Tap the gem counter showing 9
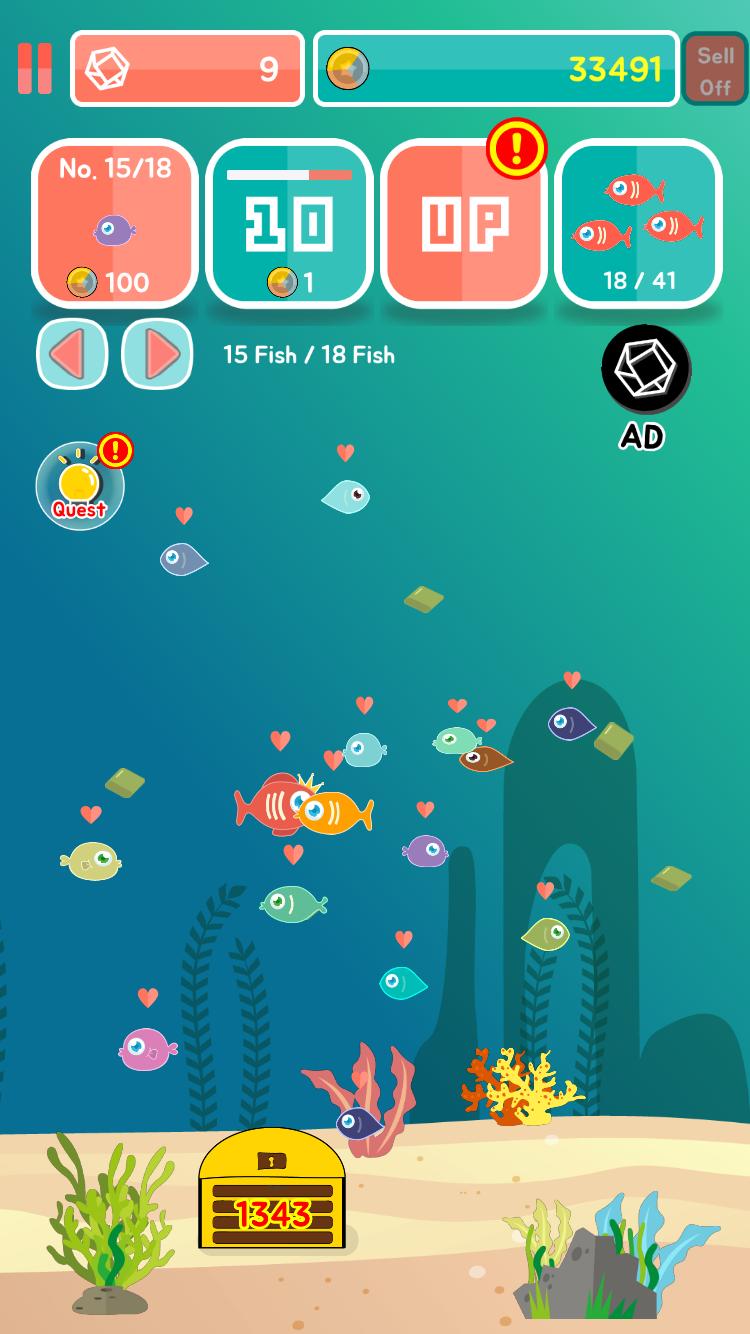The width and height of the screenshot is (750, 1334). 187,69
